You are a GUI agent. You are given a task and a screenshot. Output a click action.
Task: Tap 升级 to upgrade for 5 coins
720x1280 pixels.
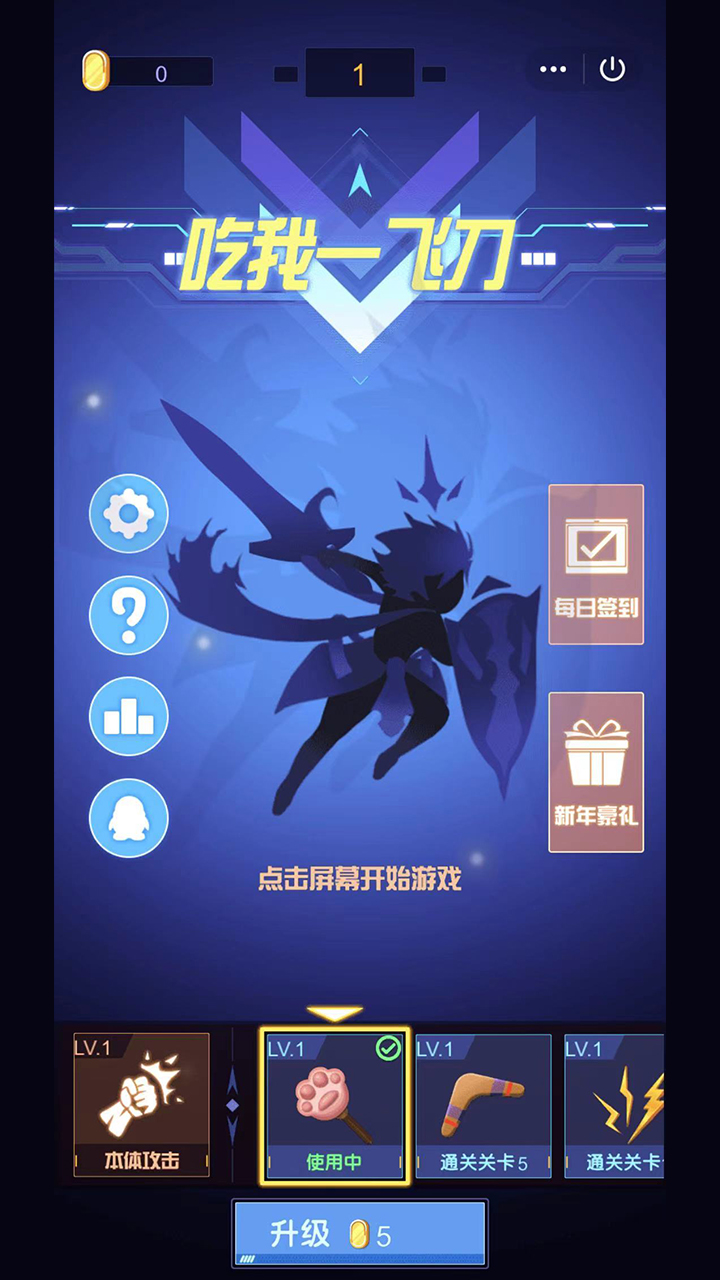[x=360, y=1234]
